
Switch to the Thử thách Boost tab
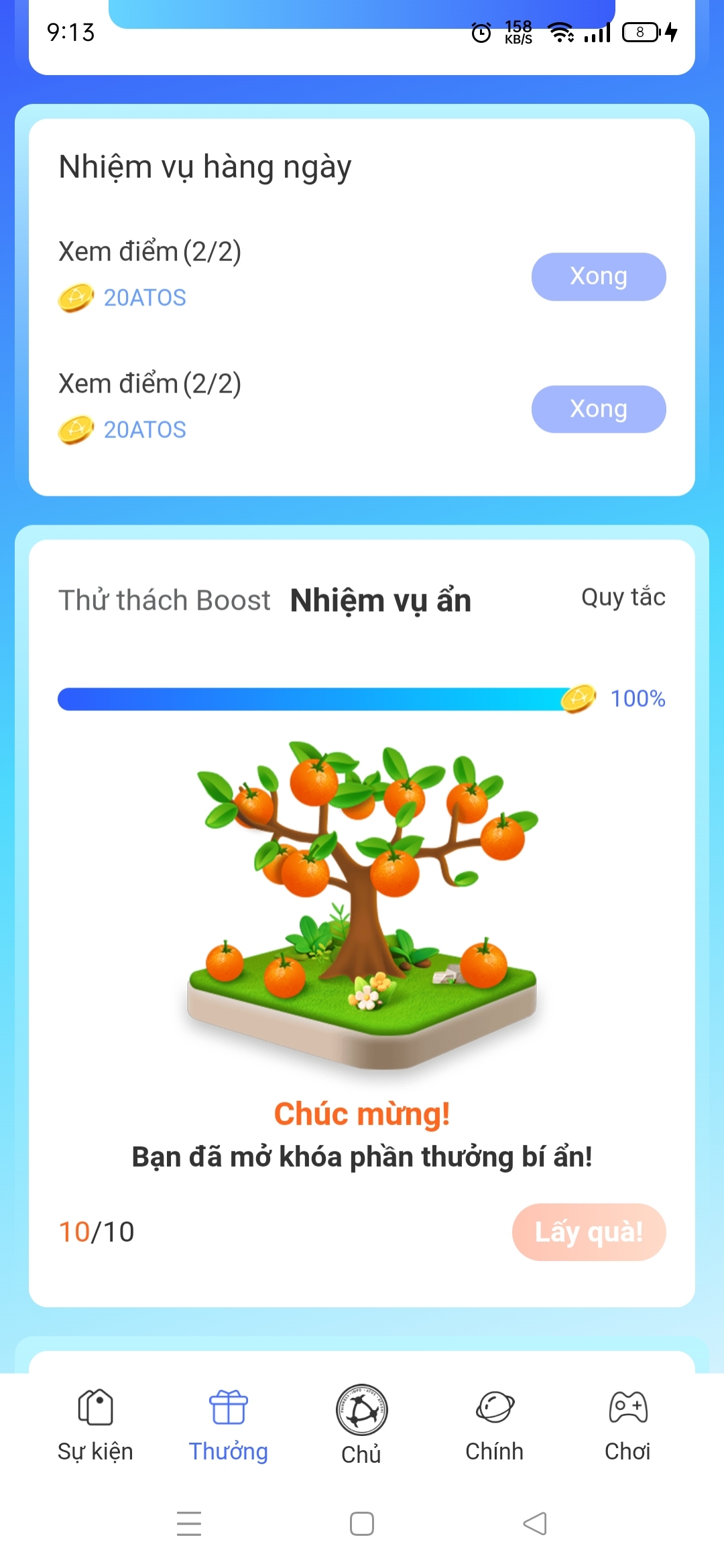[x=164, y=600]
